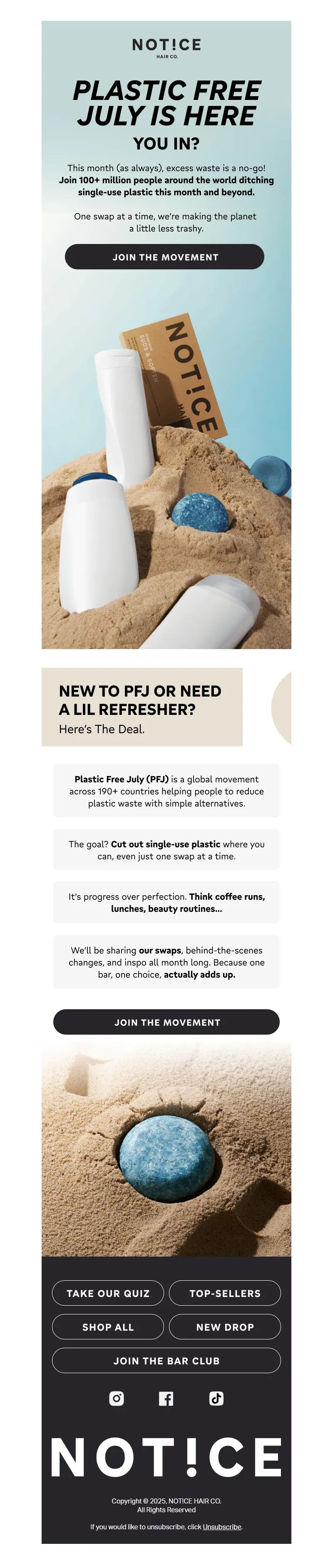The height and width of the screenshot is (1568, 333).
Task: Open the TikTok icon in the footer
Action: [x=216, y=1398]
